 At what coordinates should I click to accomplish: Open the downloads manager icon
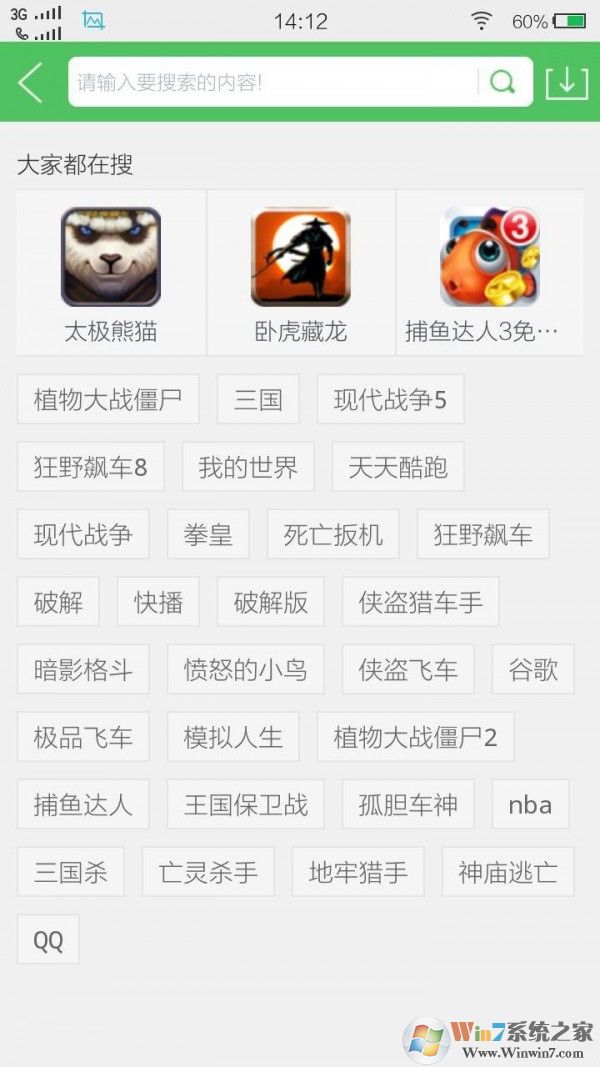567,82
